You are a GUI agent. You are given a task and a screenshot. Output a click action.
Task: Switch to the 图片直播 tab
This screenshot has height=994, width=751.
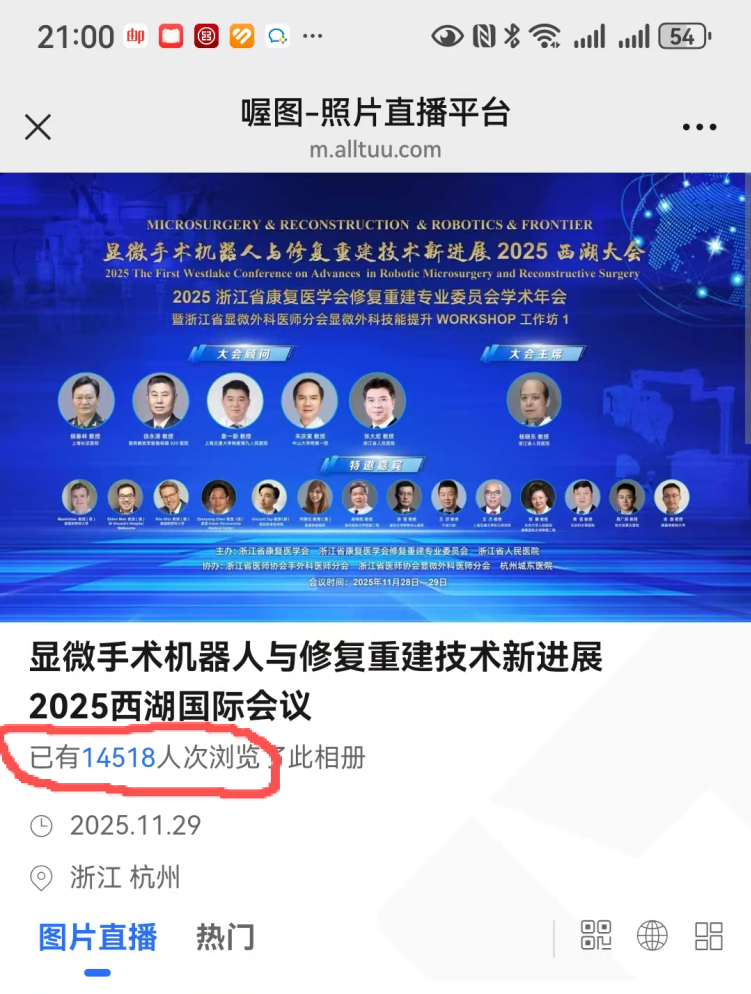coord(97,937)
